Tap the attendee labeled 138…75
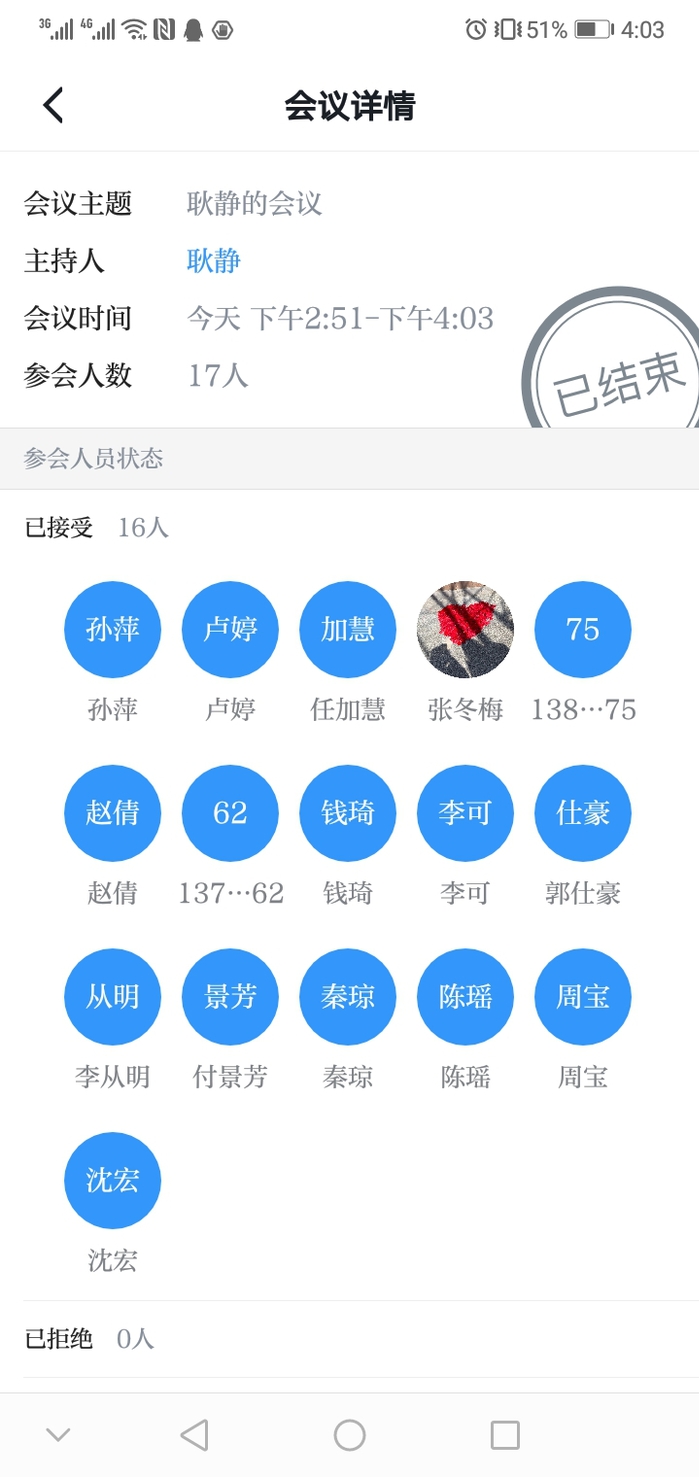 (583, 630)
